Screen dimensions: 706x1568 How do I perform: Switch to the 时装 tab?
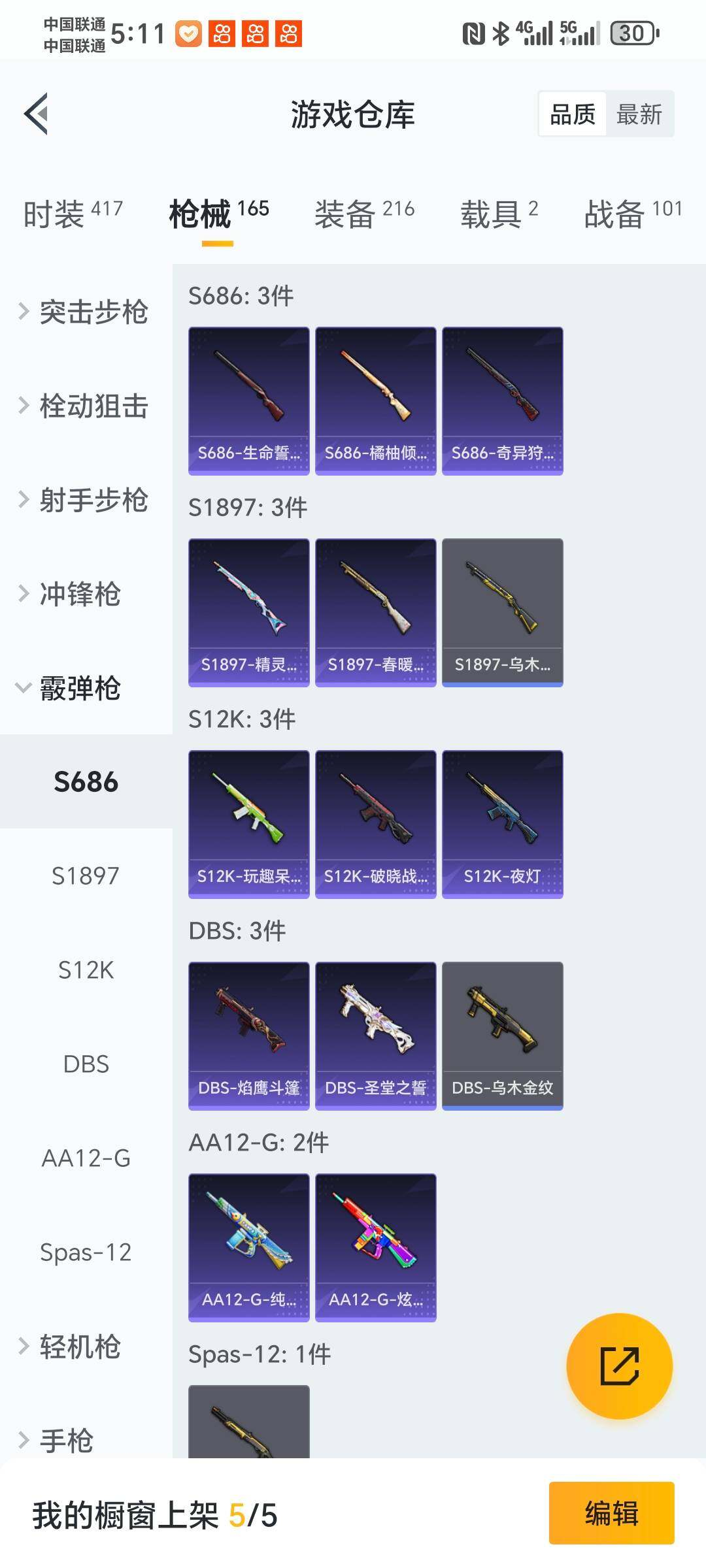73,214
